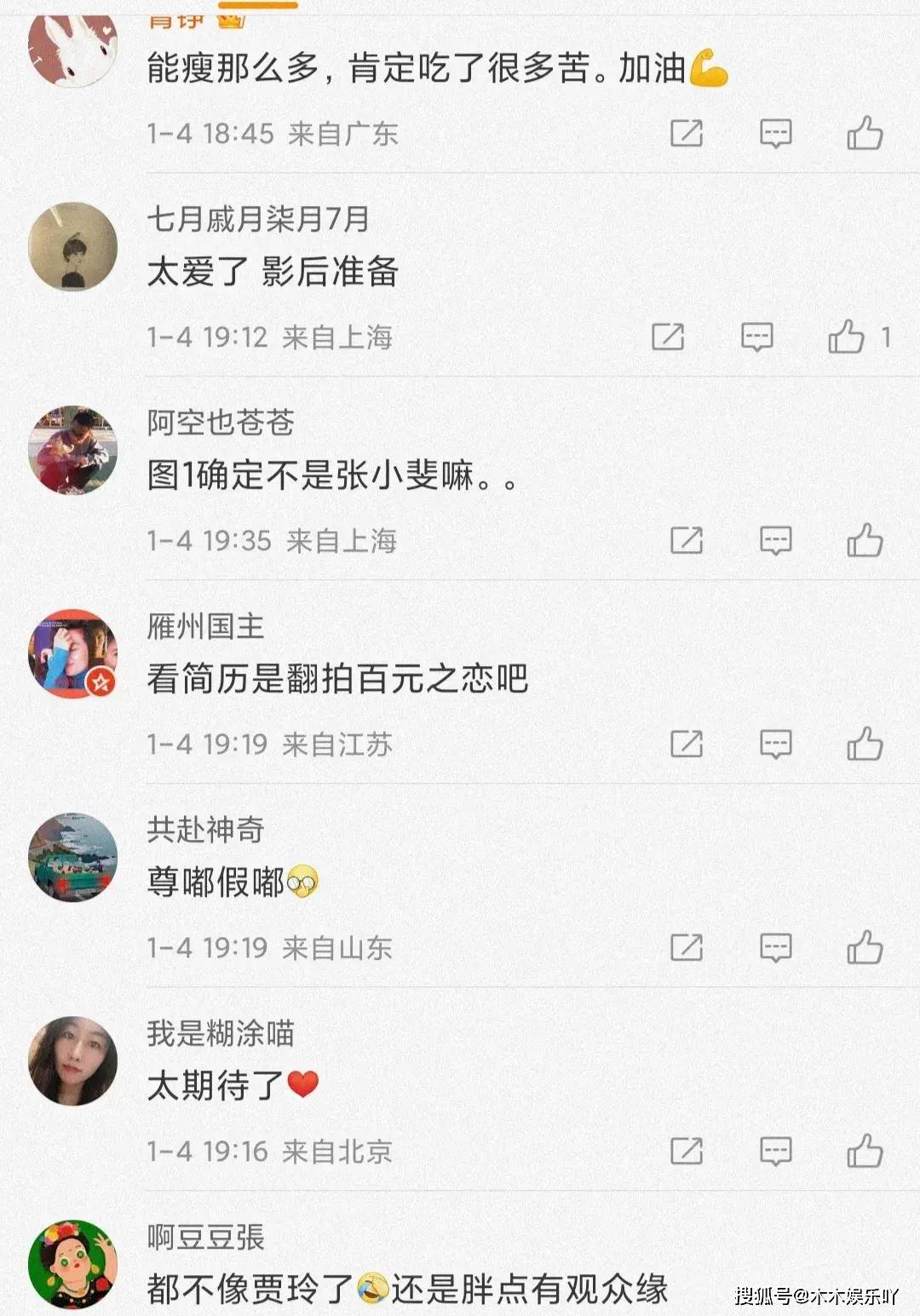
Task: Like 雁州国主's comment
Action: 865,744
